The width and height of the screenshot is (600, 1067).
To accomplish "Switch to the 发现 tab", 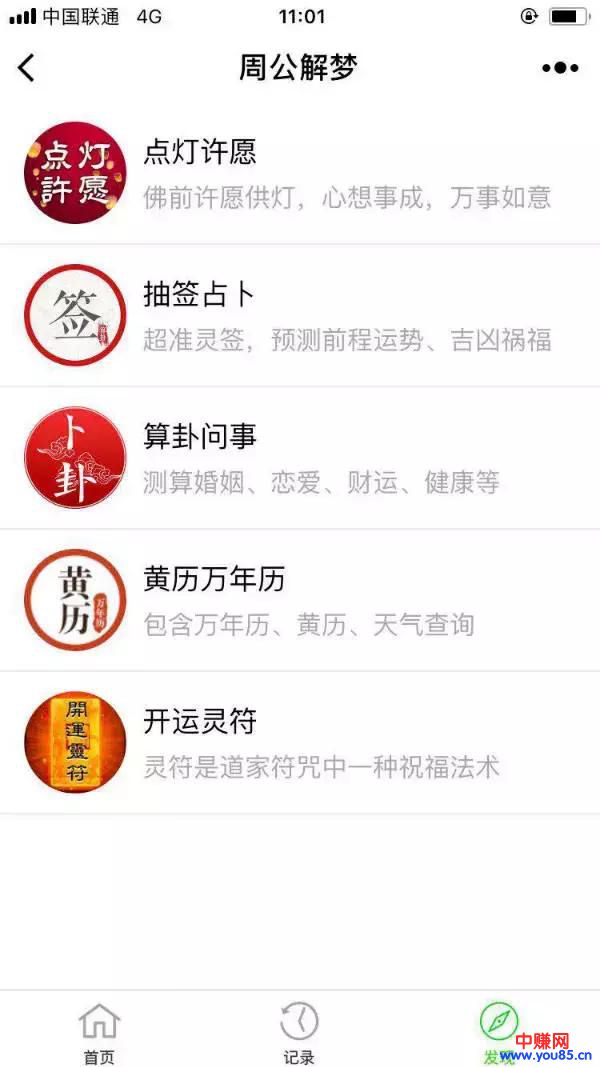I will (498, 1030).
